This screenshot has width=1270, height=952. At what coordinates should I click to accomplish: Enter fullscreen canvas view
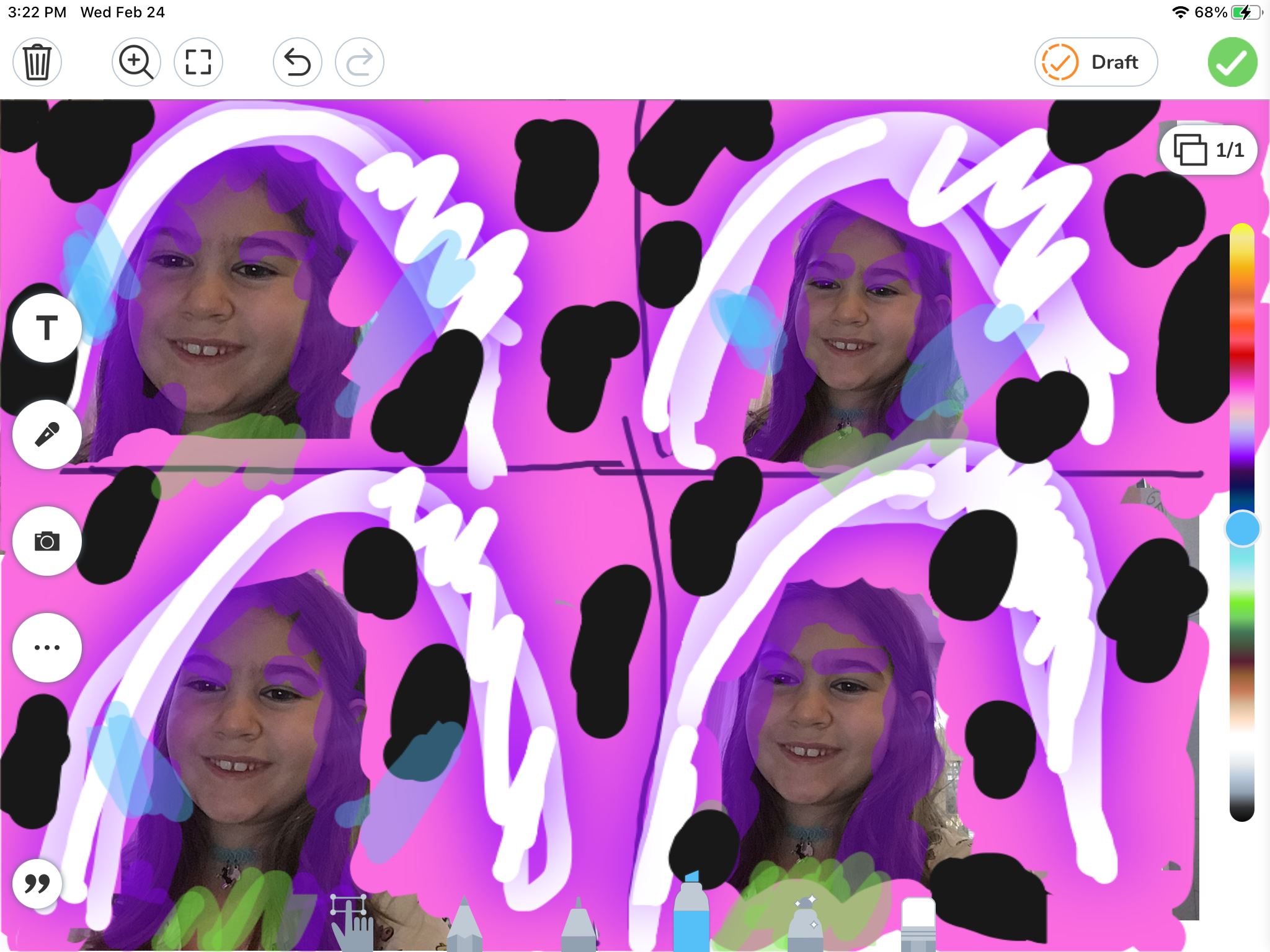[198, 62]
